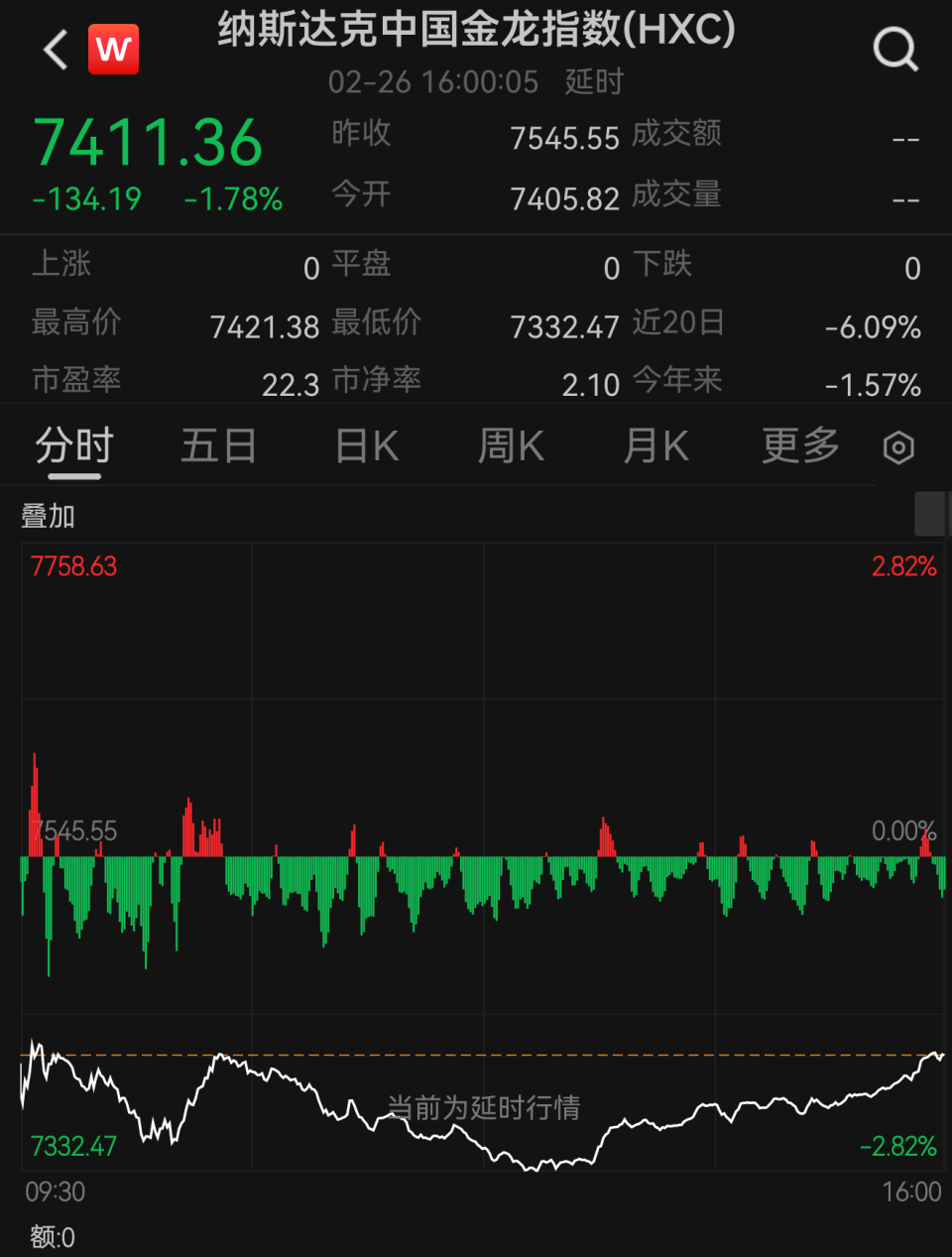Switch to the 分时 chart tab
The image size is (952, 1257).
pyautogui.click(x=75, y=446)
